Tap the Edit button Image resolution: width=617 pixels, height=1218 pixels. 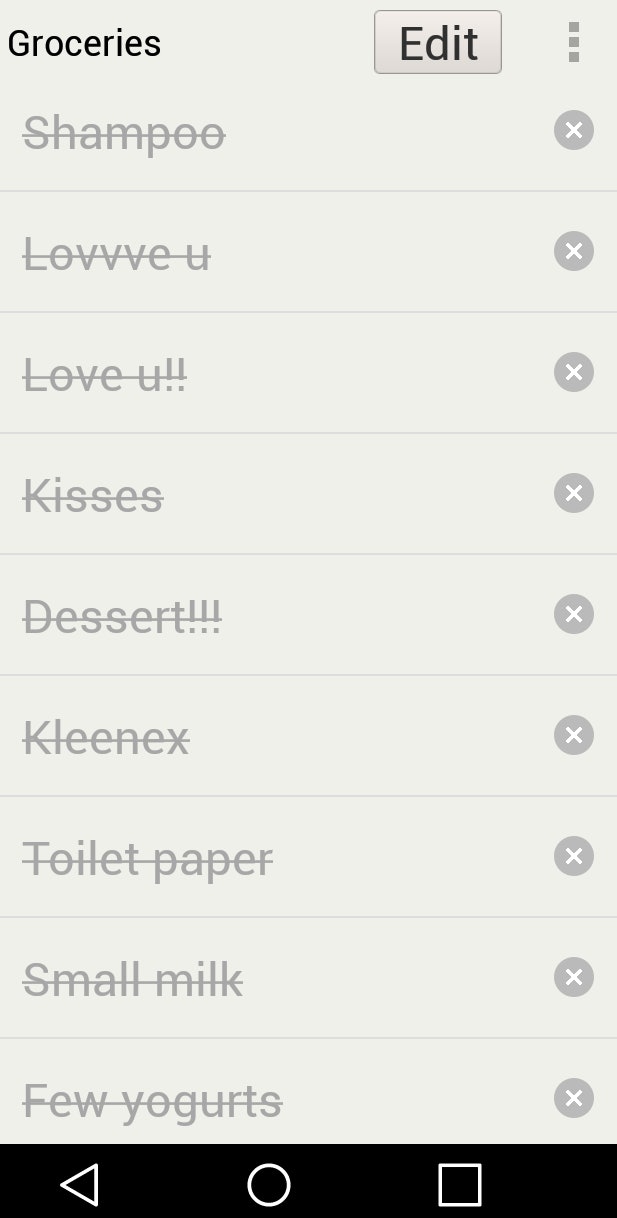point(437,42)
